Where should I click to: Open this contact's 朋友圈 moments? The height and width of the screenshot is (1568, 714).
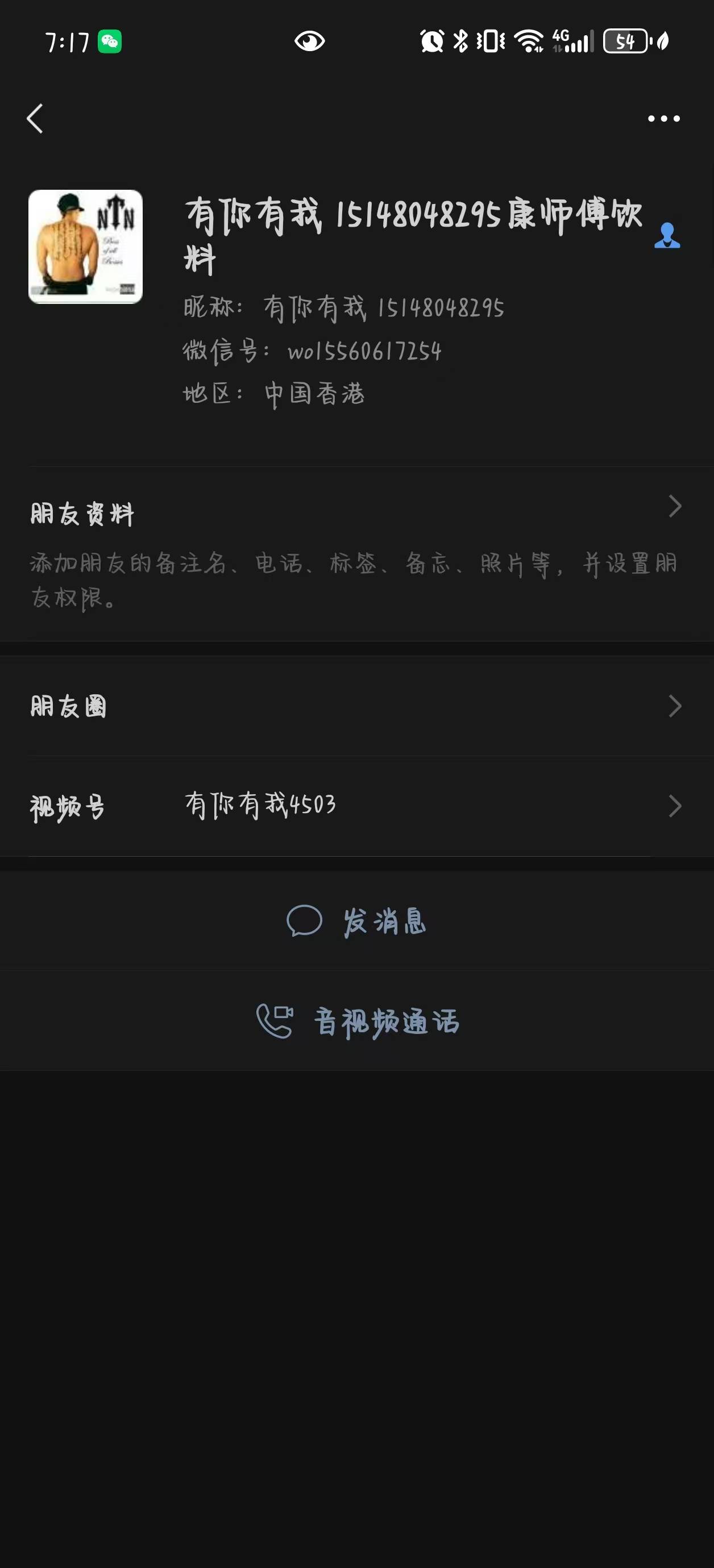tap(357, 706)
